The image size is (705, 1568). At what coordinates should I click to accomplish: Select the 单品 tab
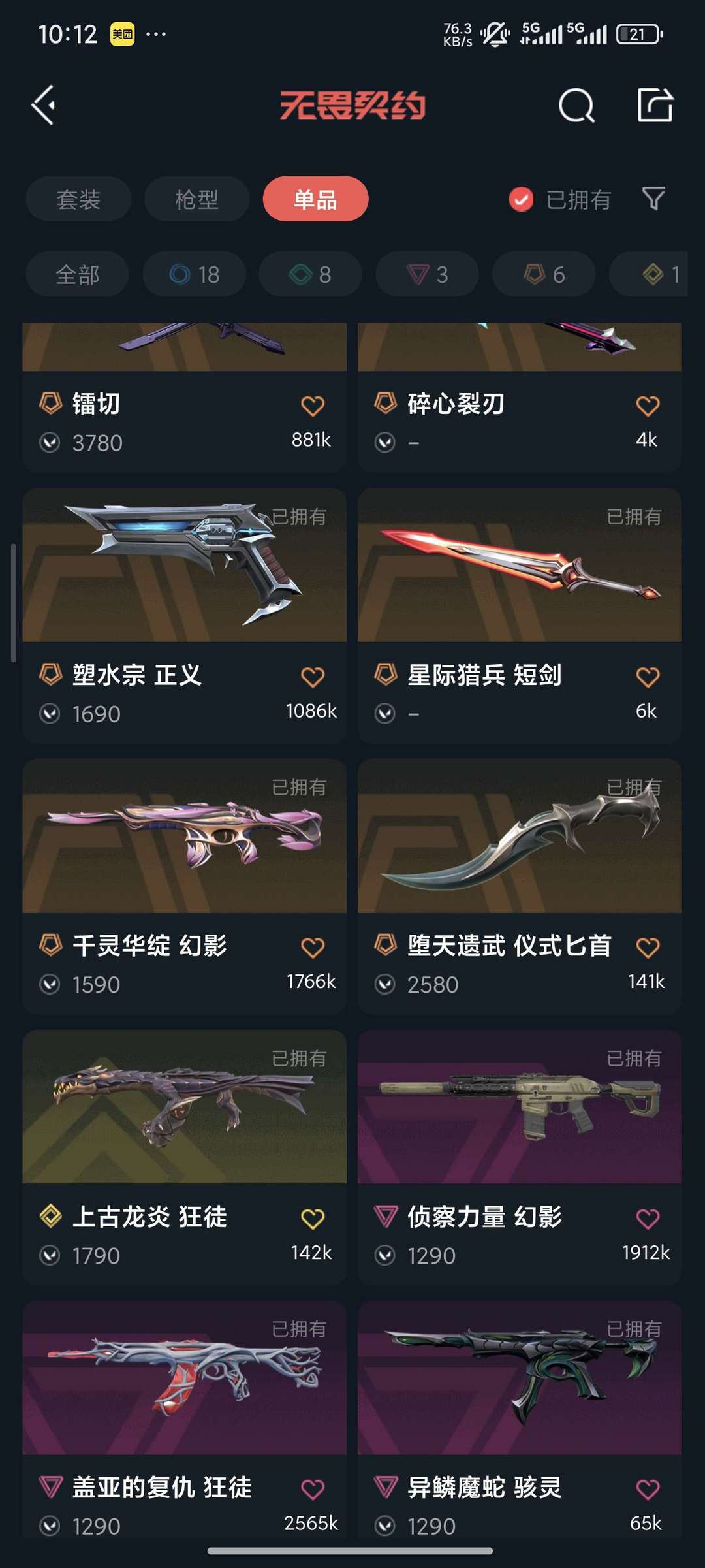pyautogui.click(x=315, y=199)
